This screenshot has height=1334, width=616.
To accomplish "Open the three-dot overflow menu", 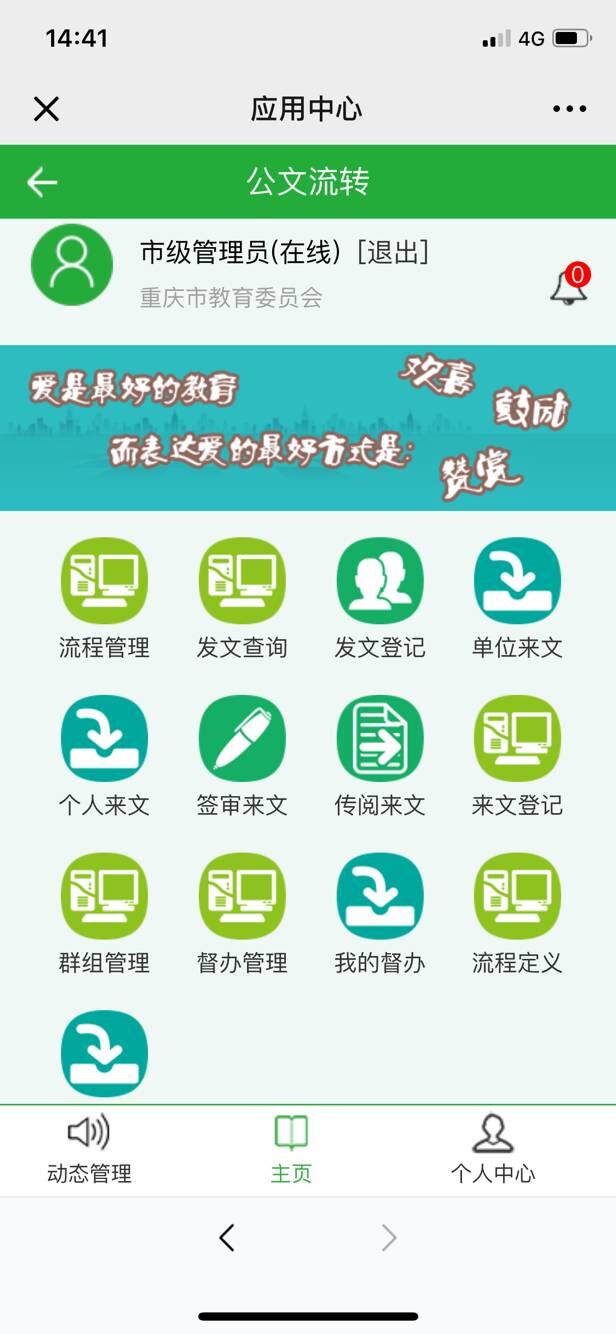I will (569, 109).
